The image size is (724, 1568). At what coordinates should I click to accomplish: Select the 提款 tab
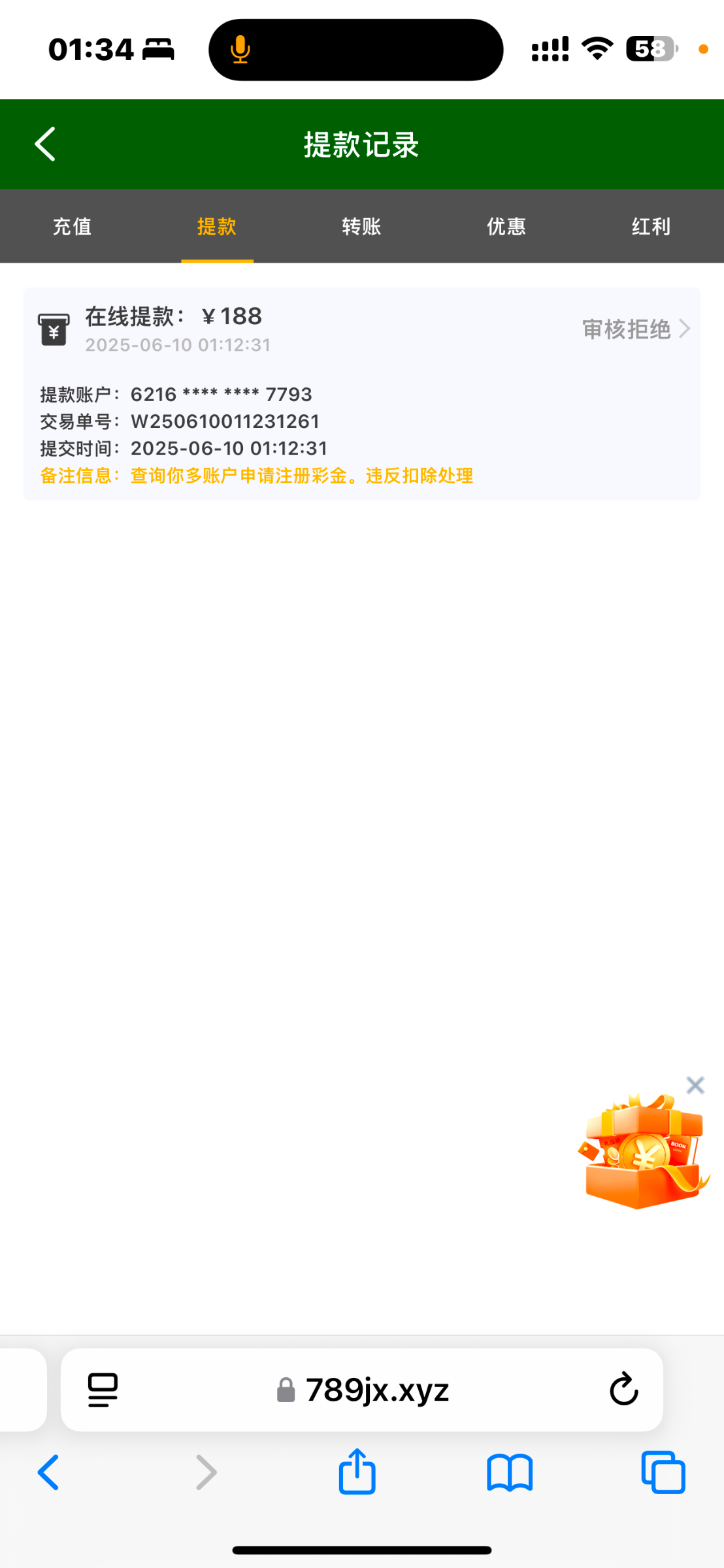tap(217, 227)
